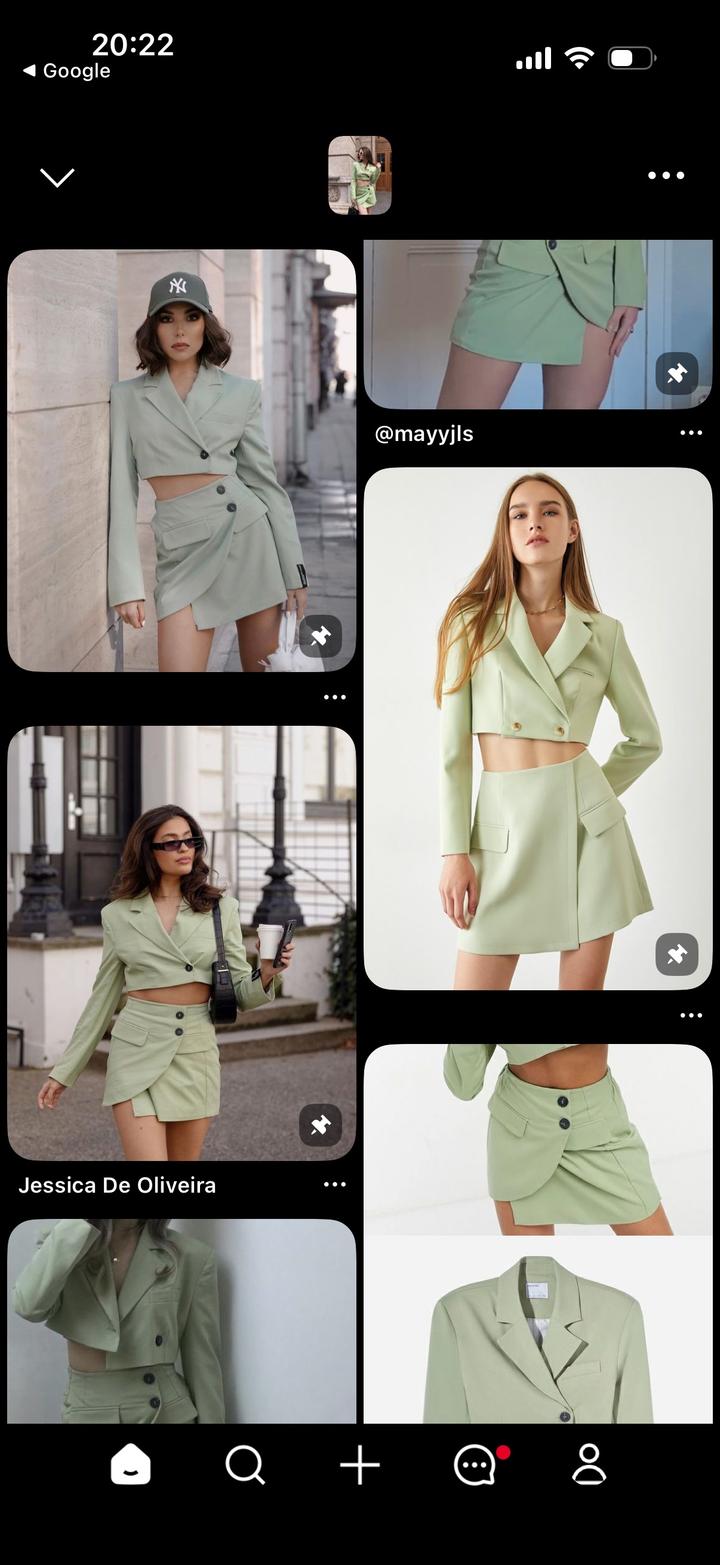
Task: Create a new pin with the plus button
Action: 360,1465
